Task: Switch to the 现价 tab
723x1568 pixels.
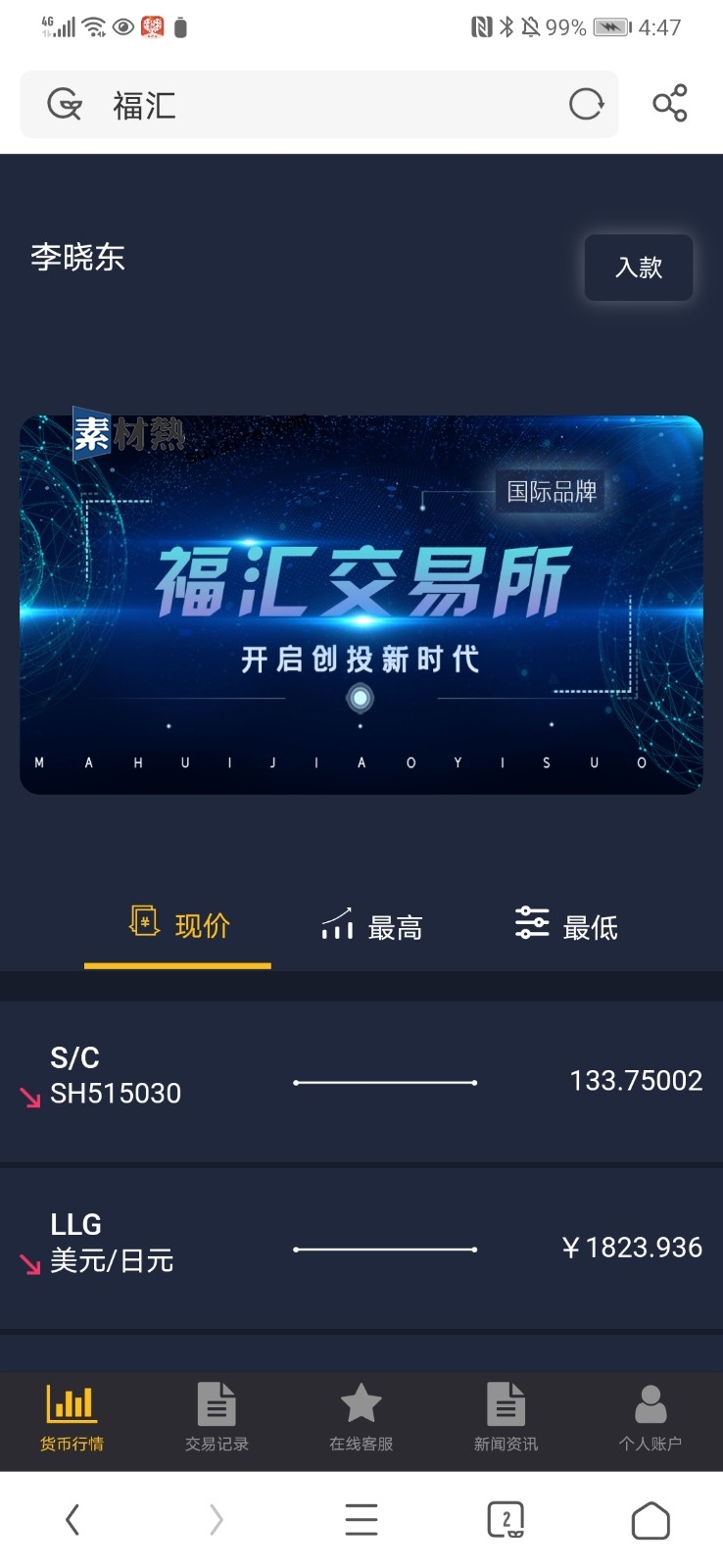Action: tap(179, 925)
